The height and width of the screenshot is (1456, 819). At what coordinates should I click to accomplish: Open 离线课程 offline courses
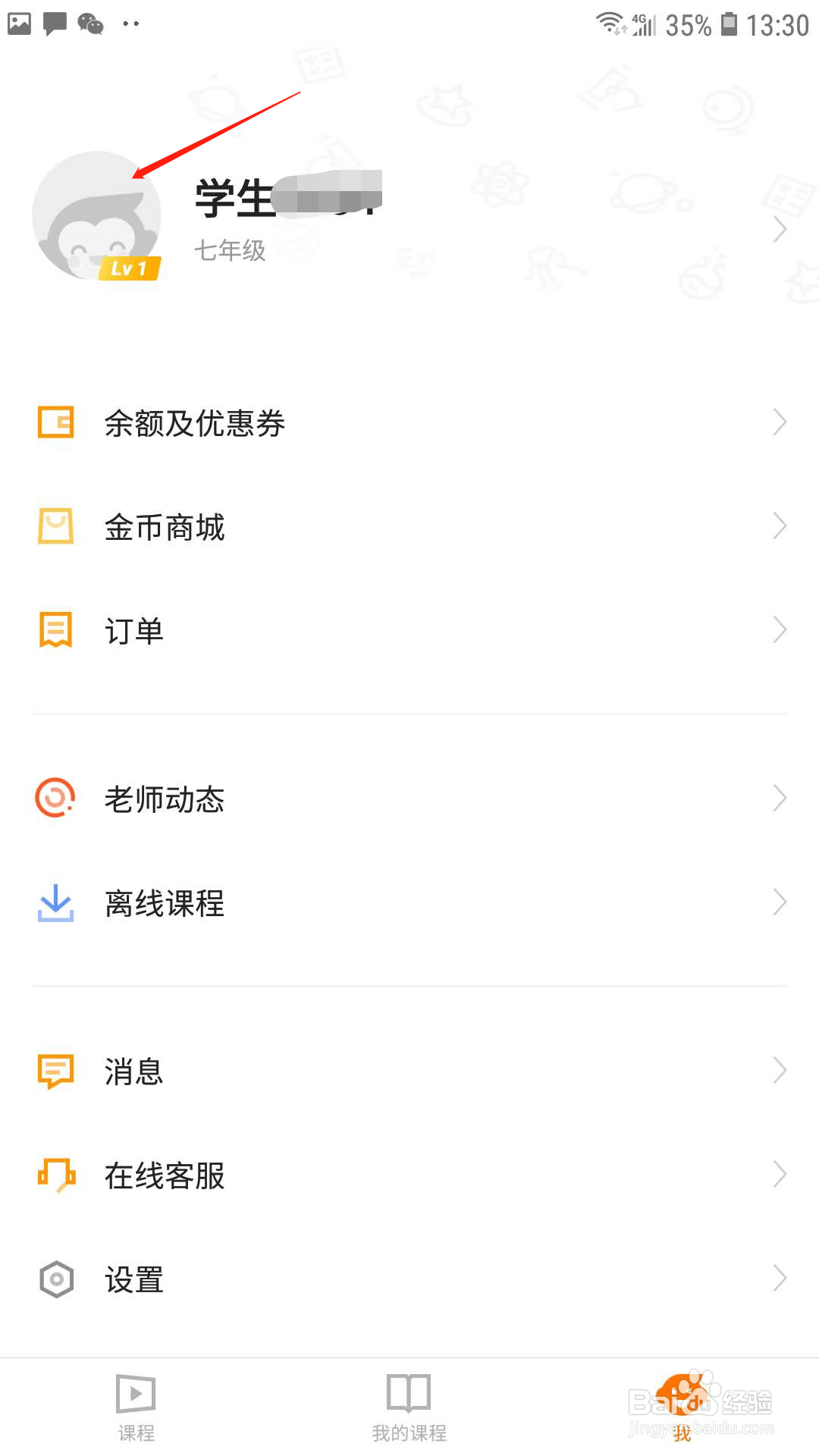pyautogui.click(x=409, y=902)
